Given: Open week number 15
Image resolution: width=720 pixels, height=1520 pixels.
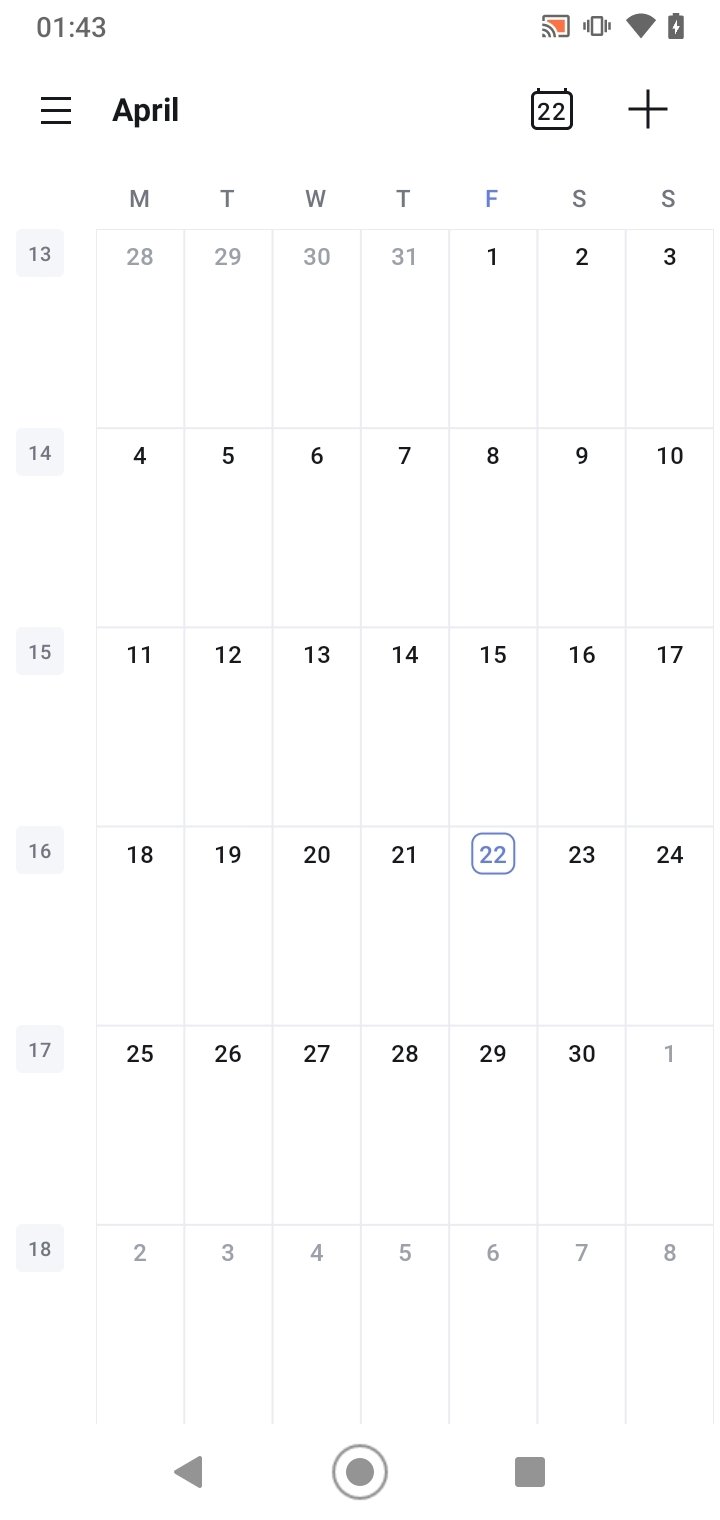Looking at the screenshot, I should coord(40,652).
